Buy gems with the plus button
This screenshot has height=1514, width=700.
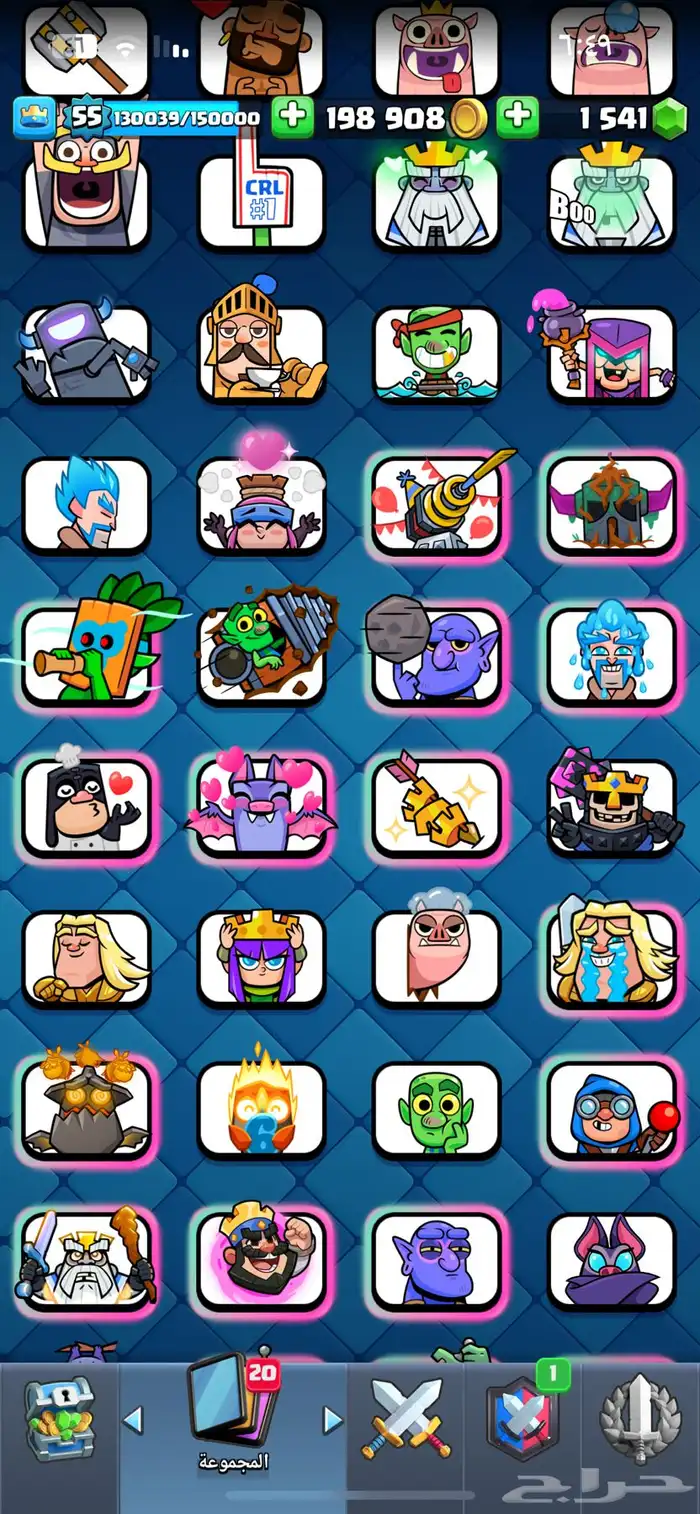point(517,118)
